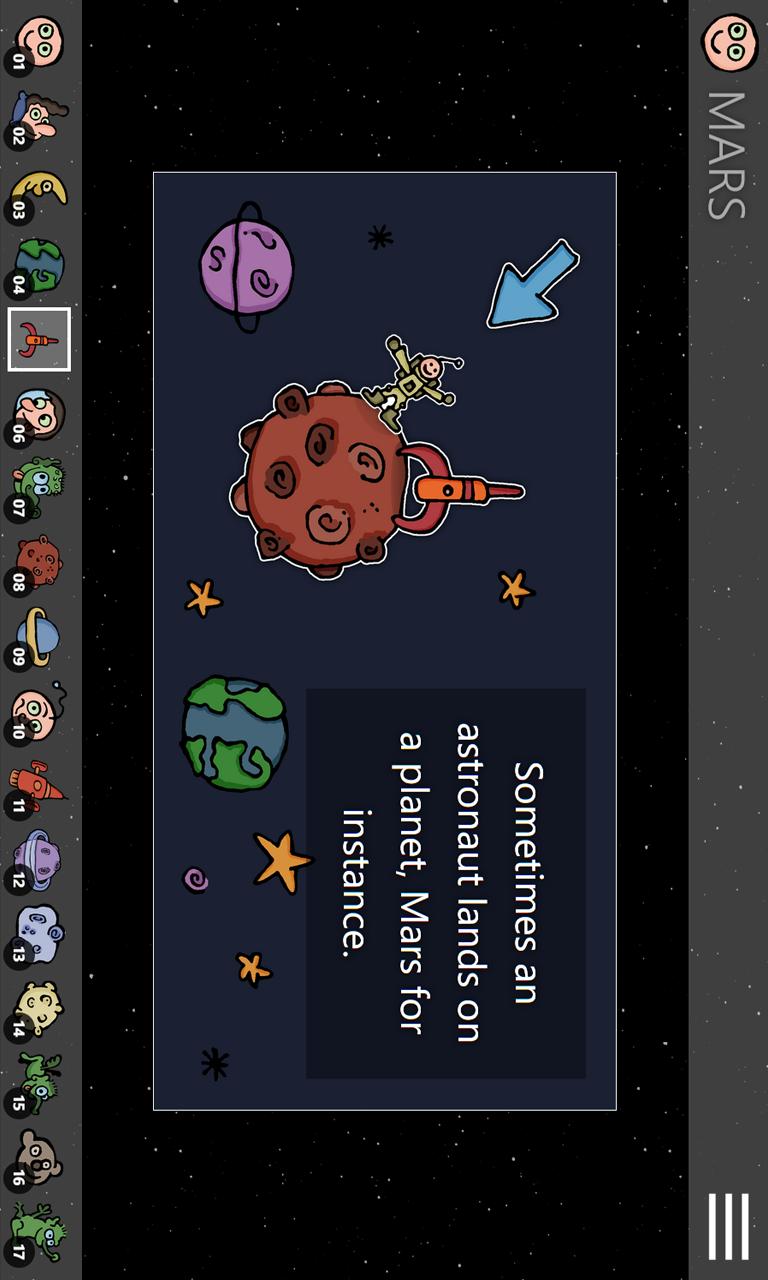Select page 08 red planet thumbnail
768x1280 pixels.
click(39, 563)
